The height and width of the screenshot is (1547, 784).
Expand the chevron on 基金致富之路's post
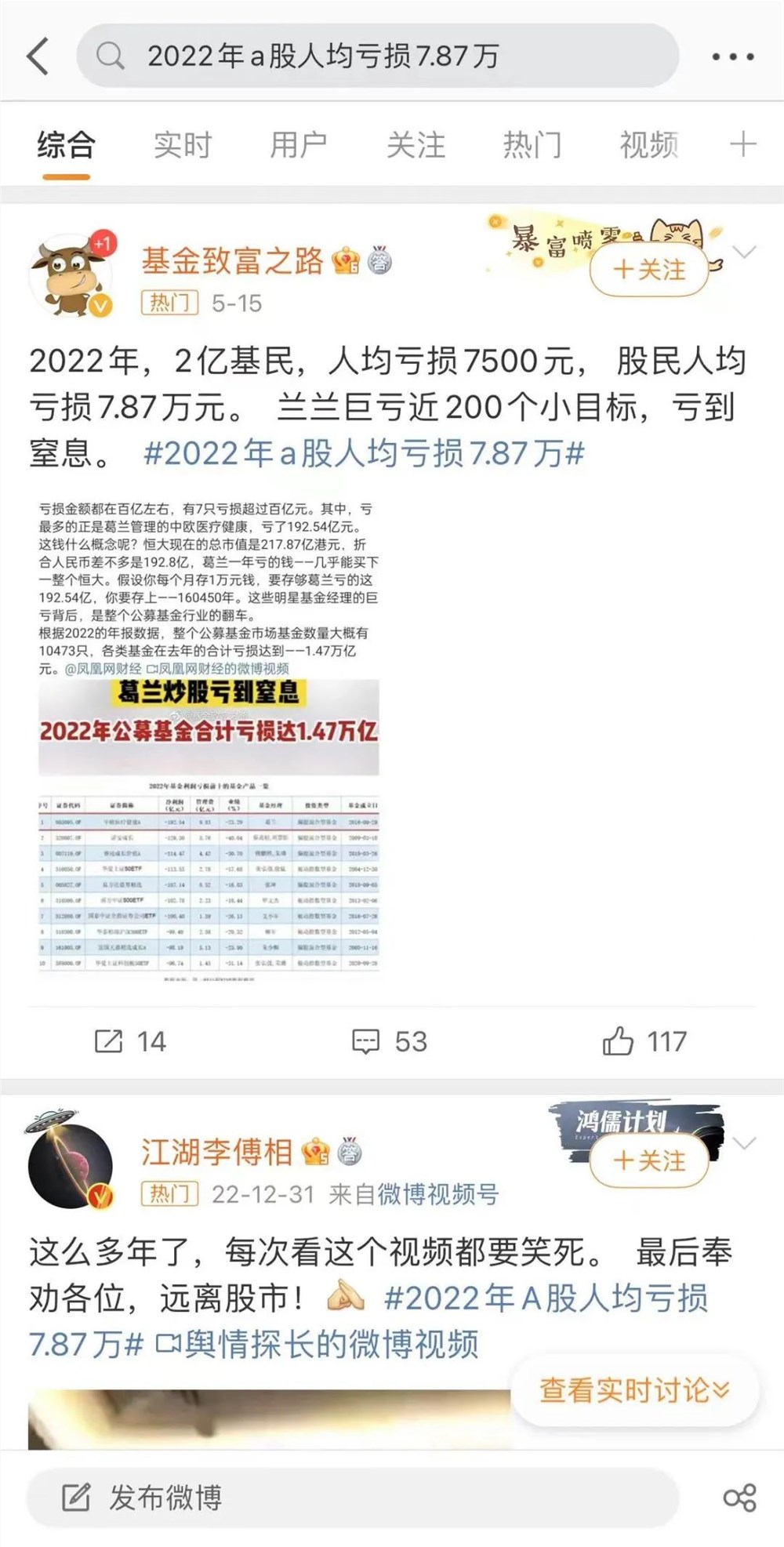coord(743,252)
